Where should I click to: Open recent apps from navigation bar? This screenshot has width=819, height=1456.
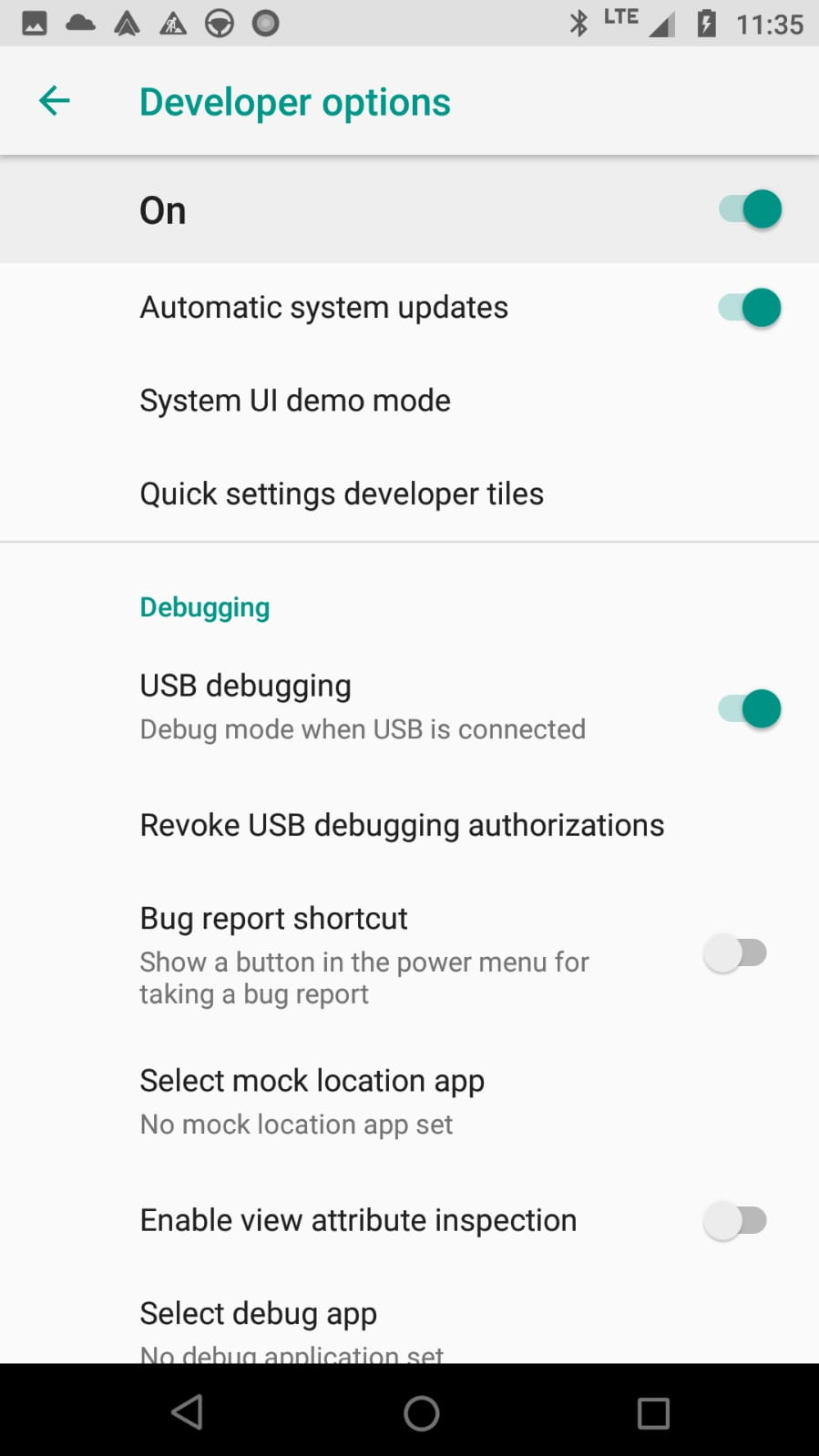[653, 1413]
